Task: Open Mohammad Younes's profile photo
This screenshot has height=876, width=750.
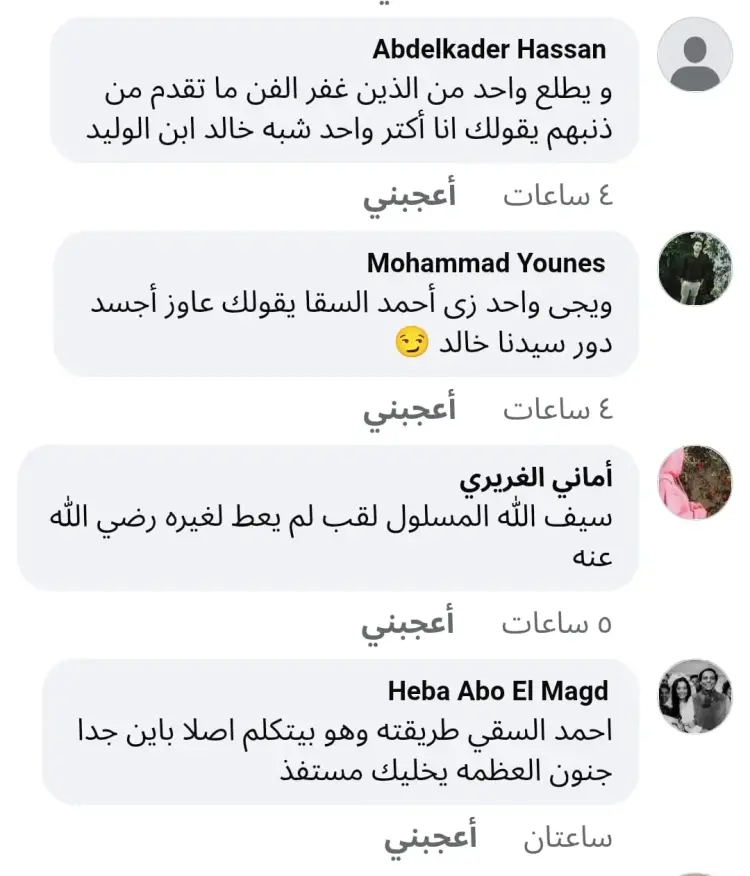Action: point(694,268)
